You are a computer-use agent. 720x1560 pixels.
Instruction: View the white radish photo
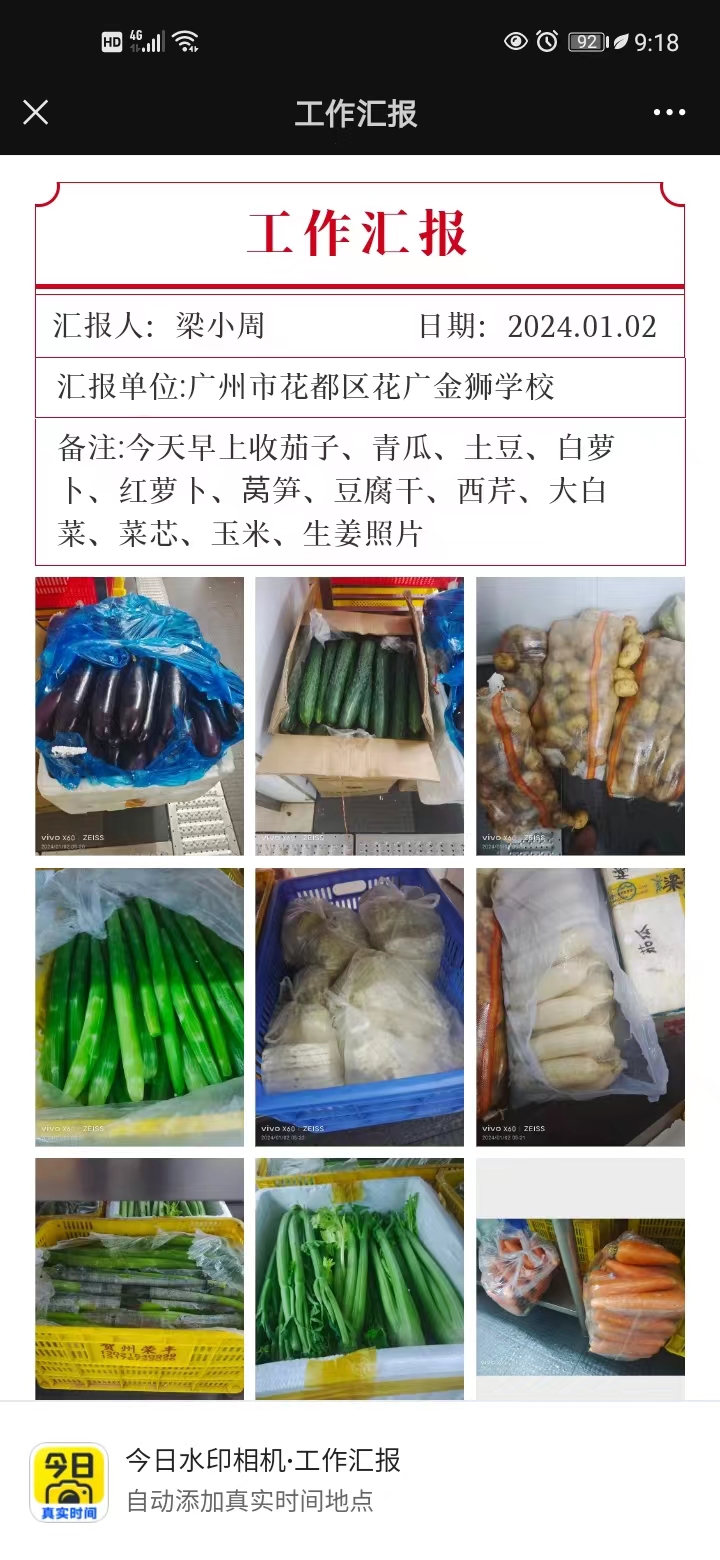(580, 1007)
